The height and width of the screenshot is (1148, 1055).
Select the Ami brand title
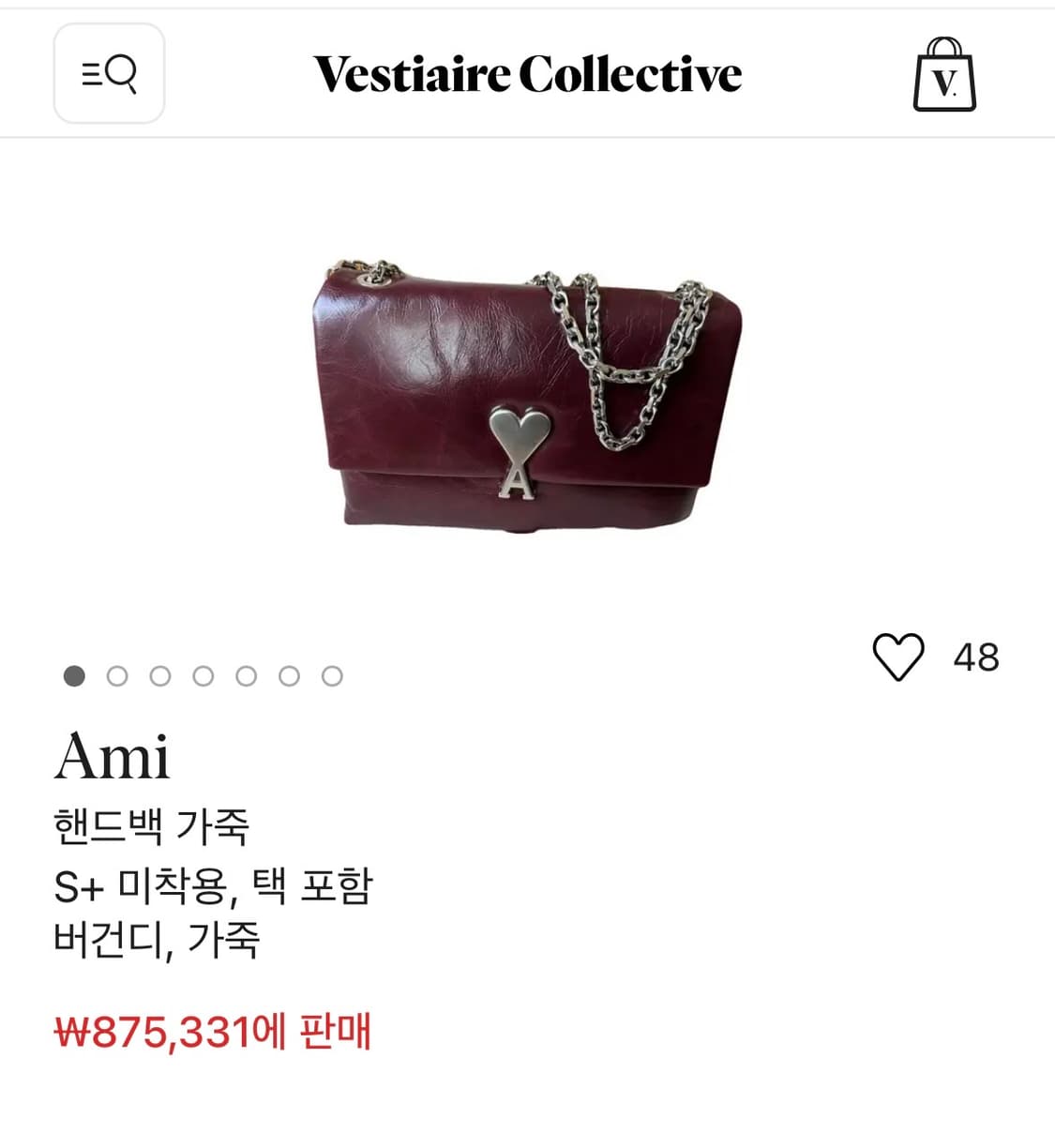tap(113, 757)
